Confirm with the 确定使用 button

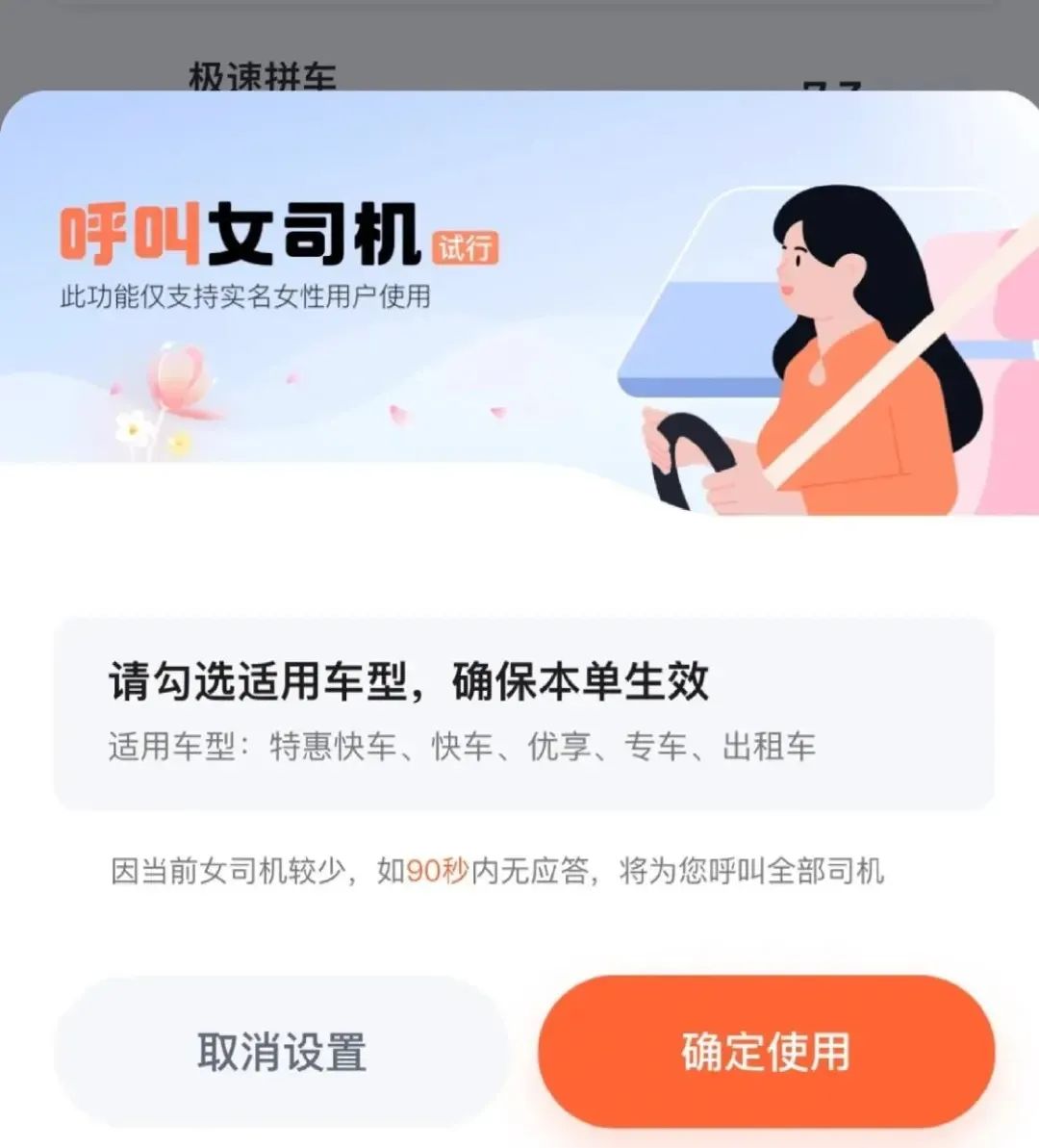coord(766,1051)
